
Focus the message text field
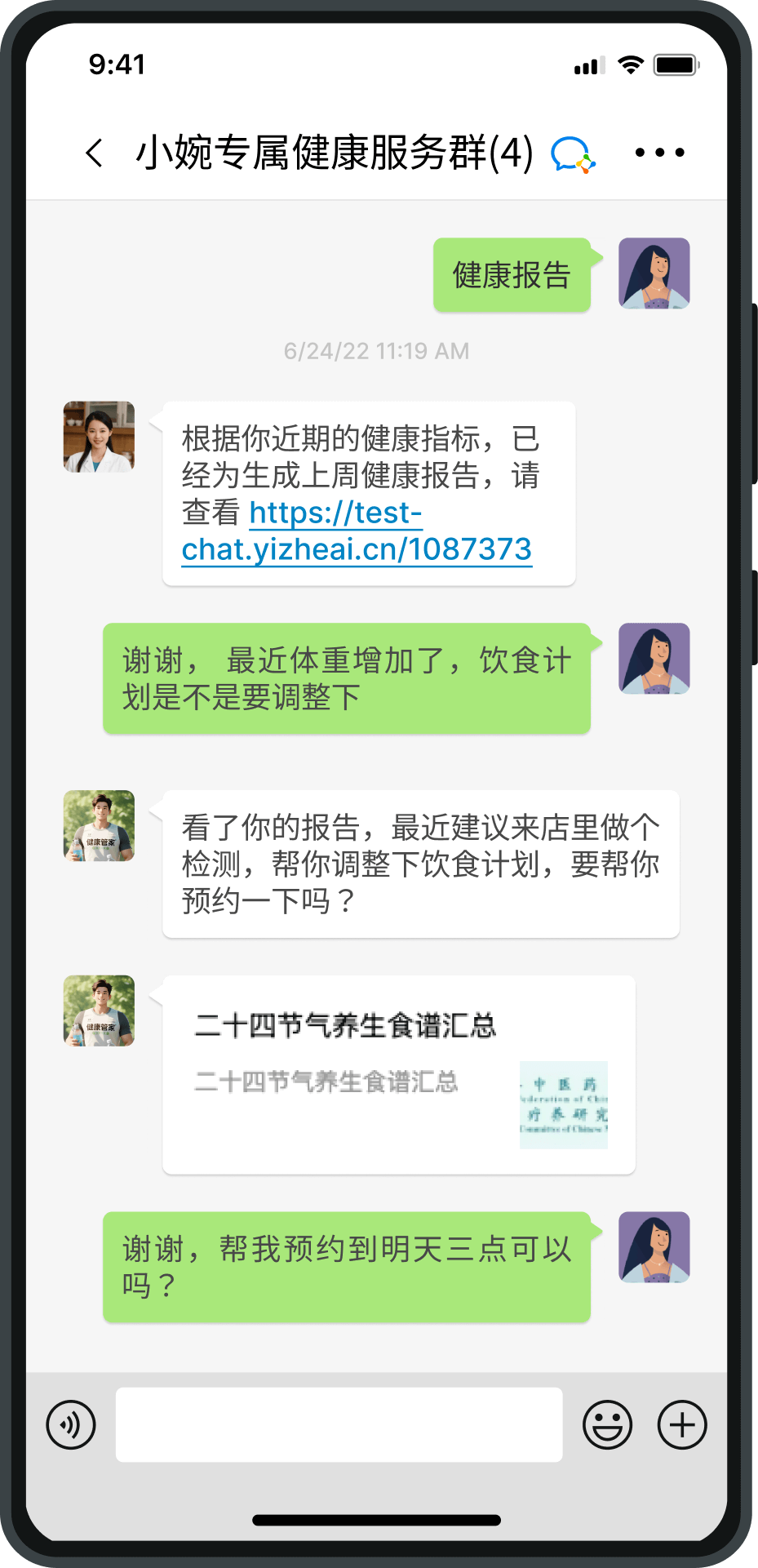coord(339,1425)
